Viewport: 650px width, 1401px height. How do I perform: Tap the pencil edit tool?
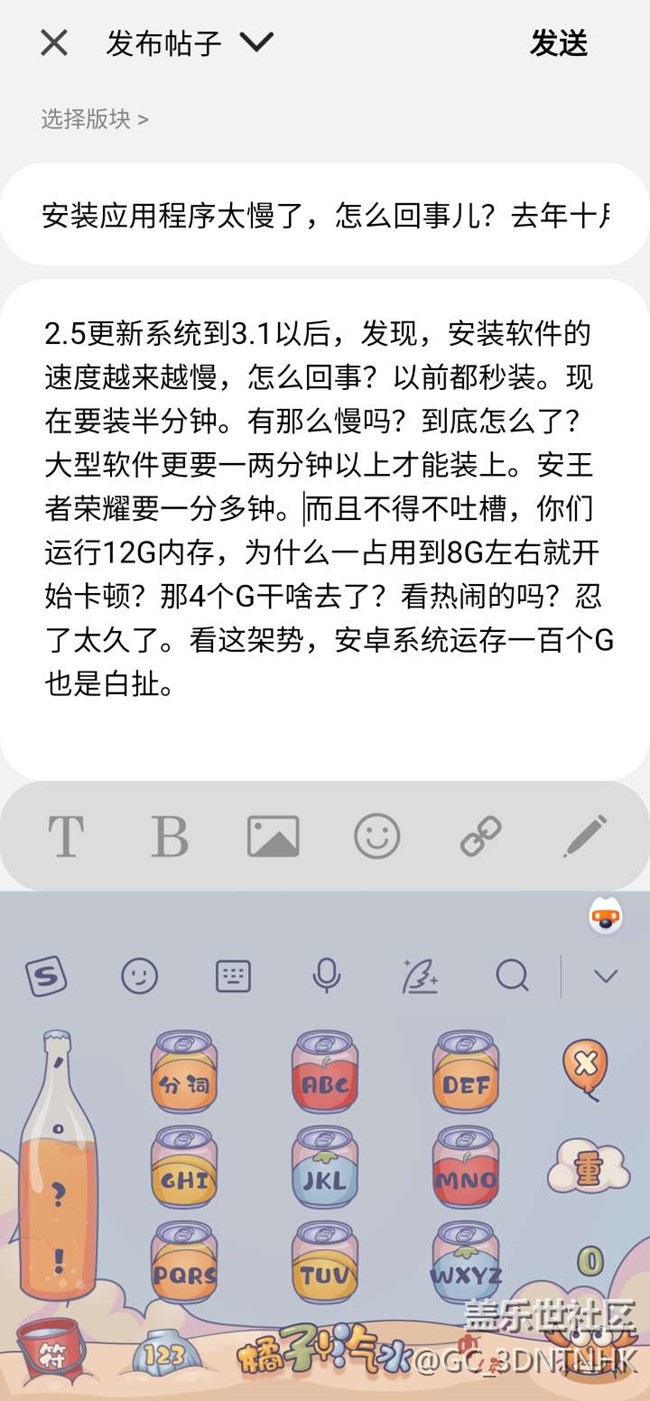(585, 836)
